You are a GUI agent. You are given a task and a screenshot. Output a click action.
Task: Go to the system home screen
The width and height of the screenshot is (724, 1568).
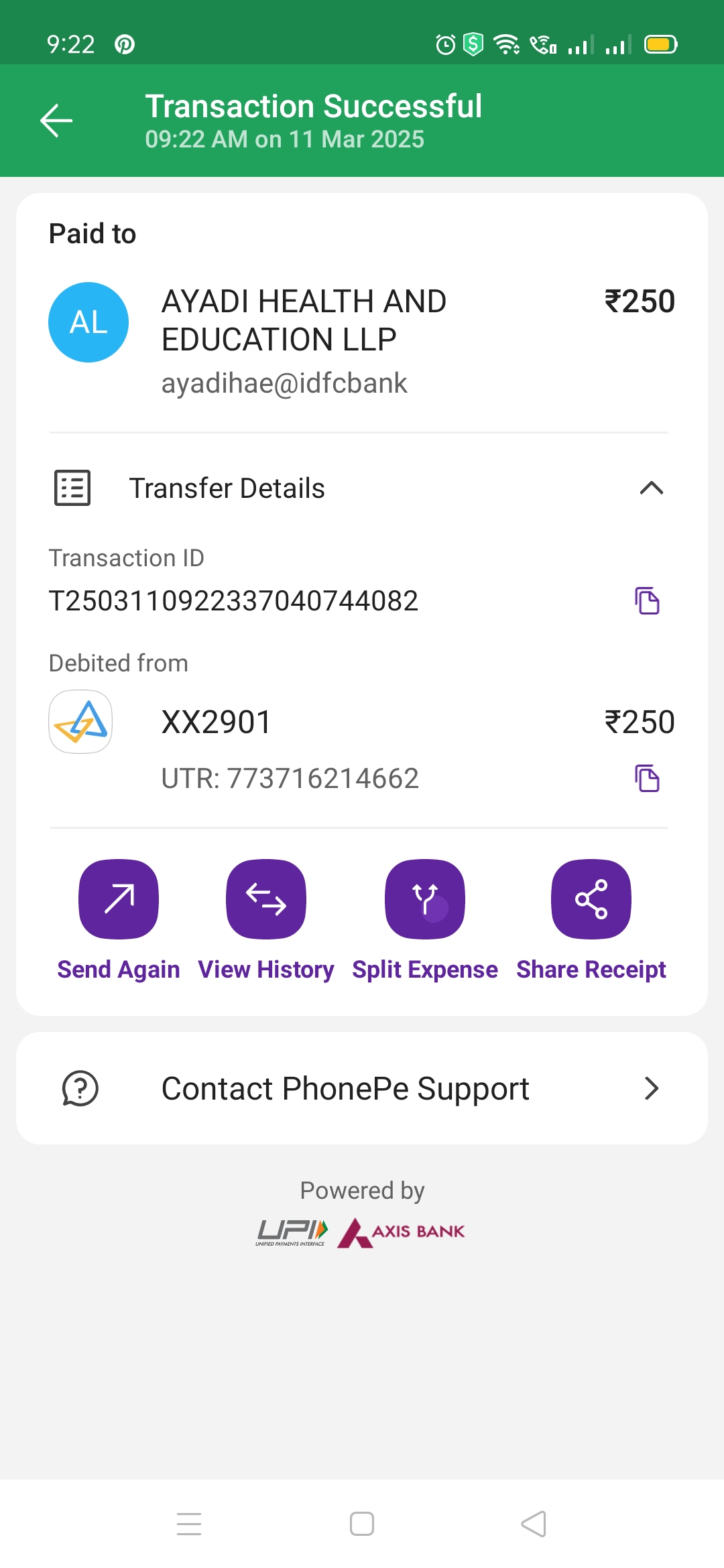point(362,1524)
